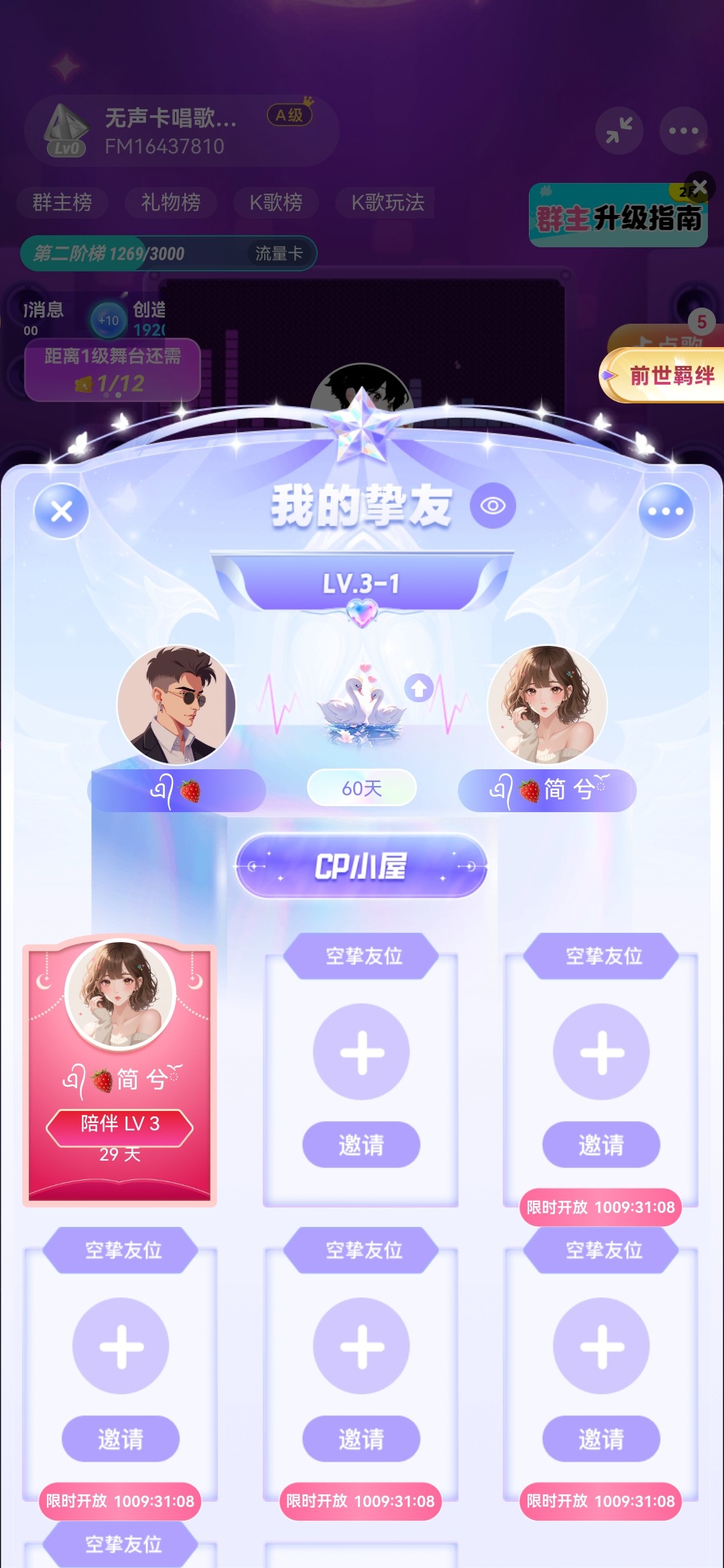Image resolution: width=724 pixels, height=1568 pixels.
Task: Tap the upgrade arrow beside the swans
Action: tap(419, 688)
